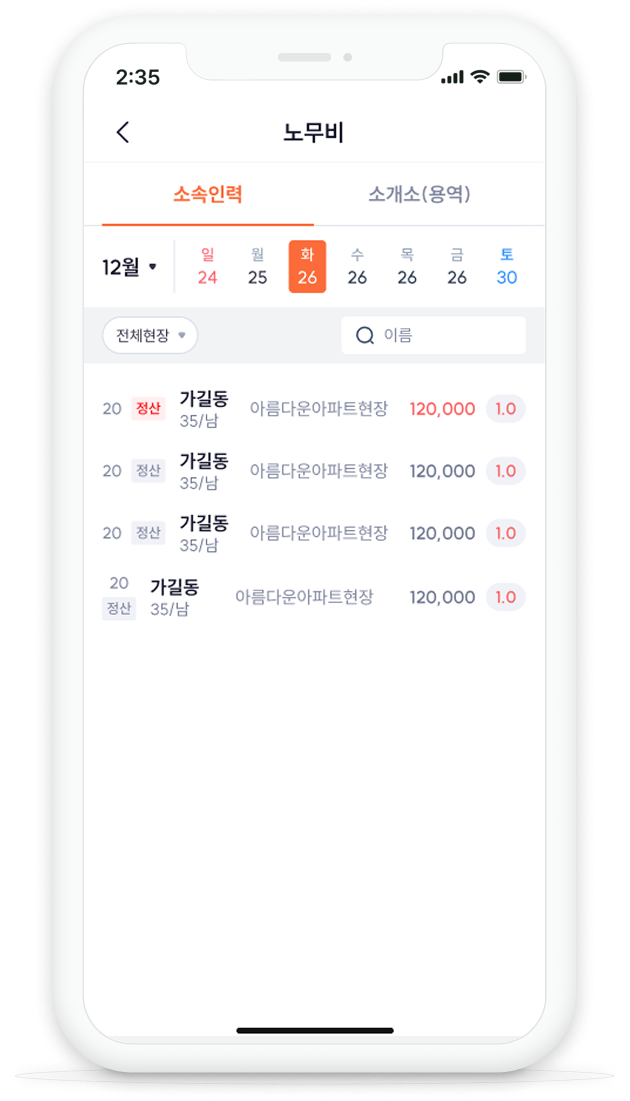Open the 전체현장 site filter
Screen dimensions: 630x1101
point(150,336)
